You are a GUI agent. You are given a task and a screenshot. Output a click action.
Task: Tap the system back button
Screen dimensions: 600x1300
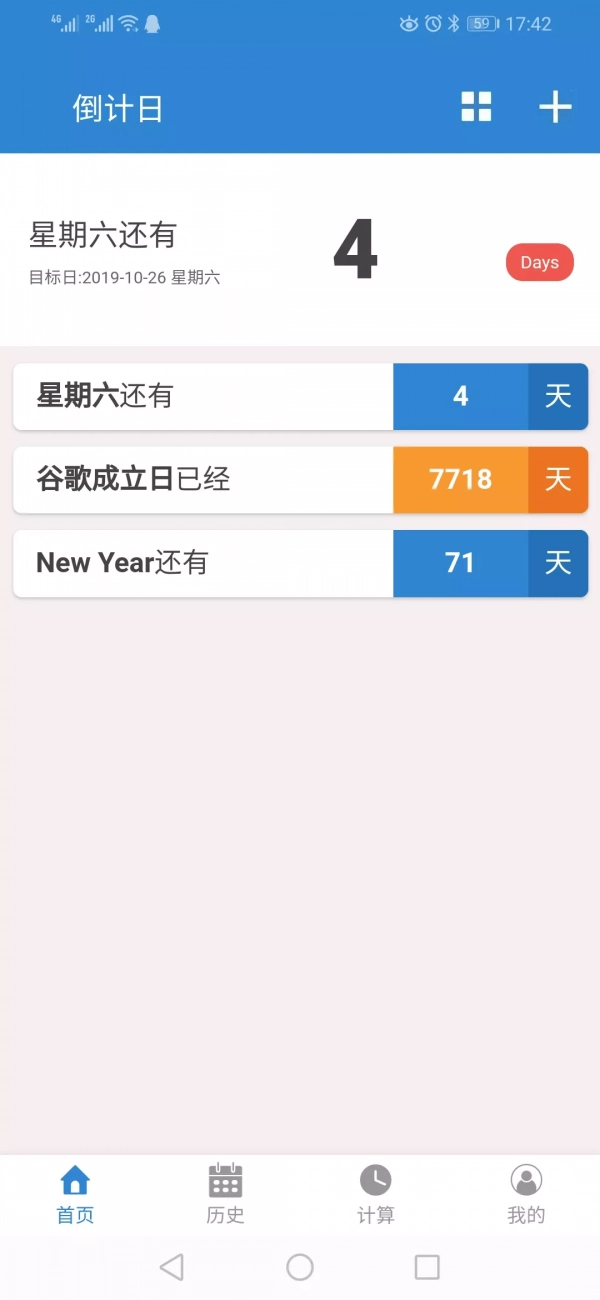(172, 1268)
